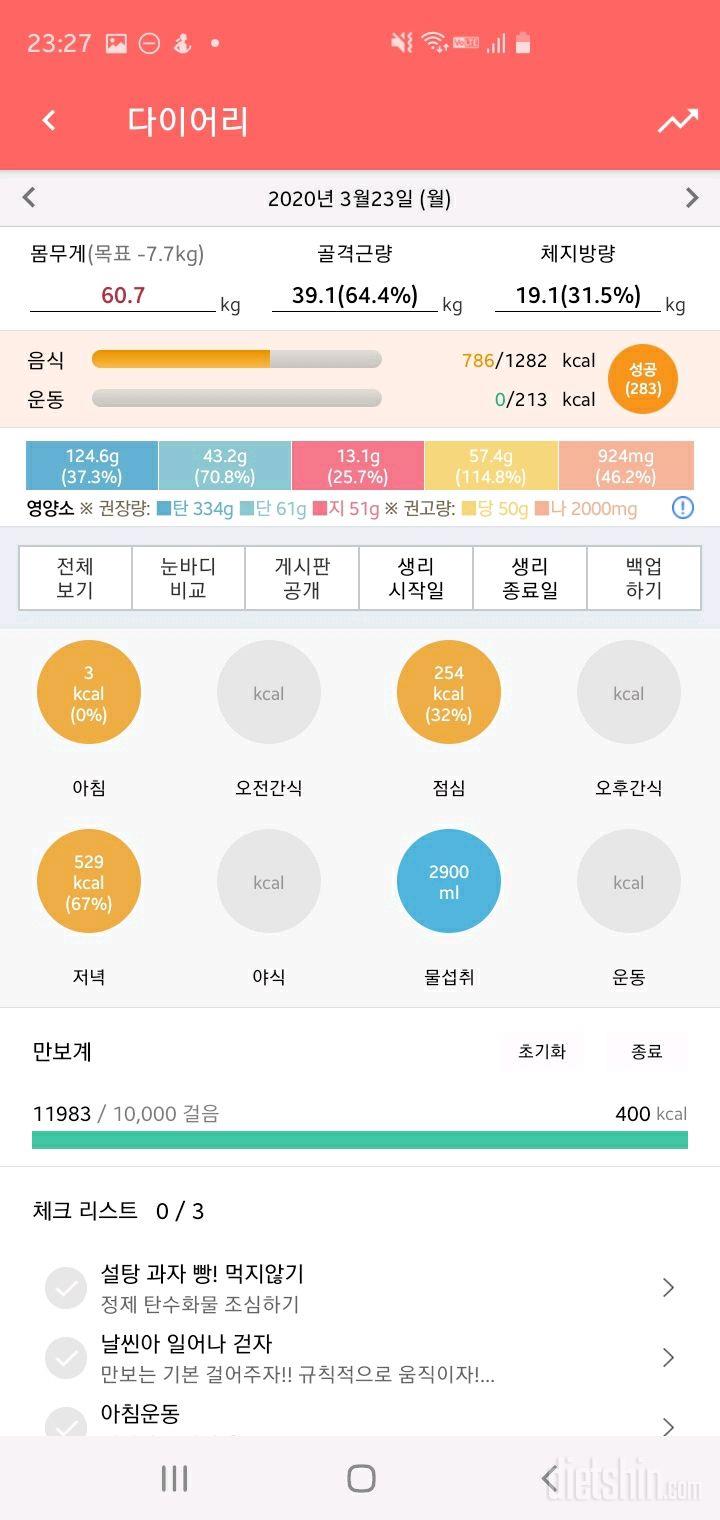Open the 저녁 meal entry
Screen dimensions: 720x1520
(89, 882)
